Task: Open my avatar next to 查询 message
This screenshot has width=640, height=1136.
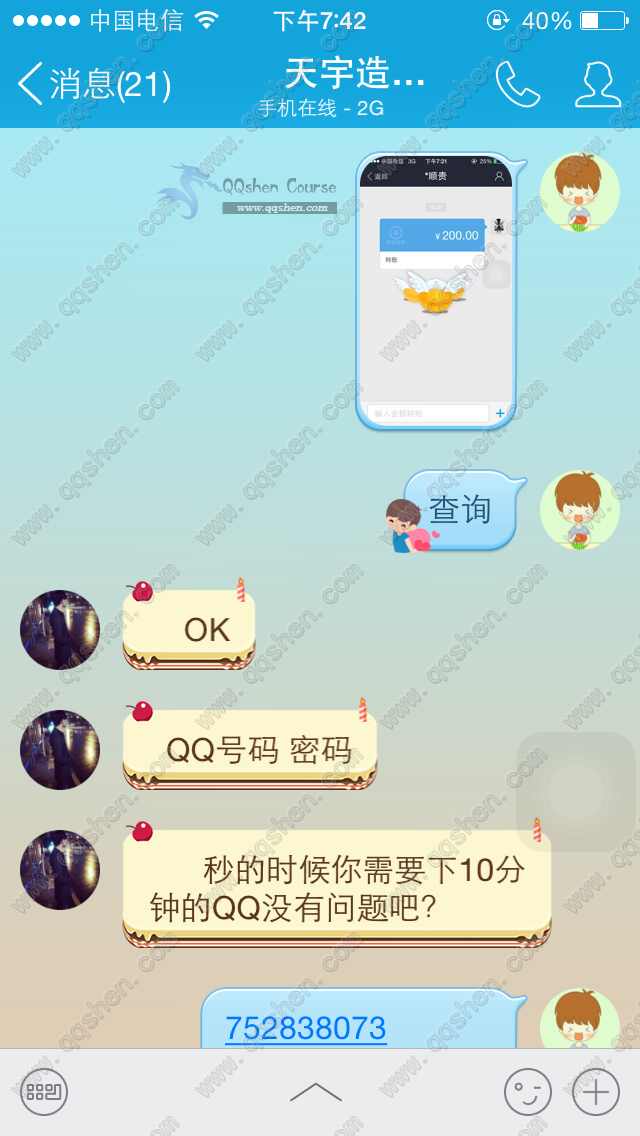Action: (x=579, y=510)
